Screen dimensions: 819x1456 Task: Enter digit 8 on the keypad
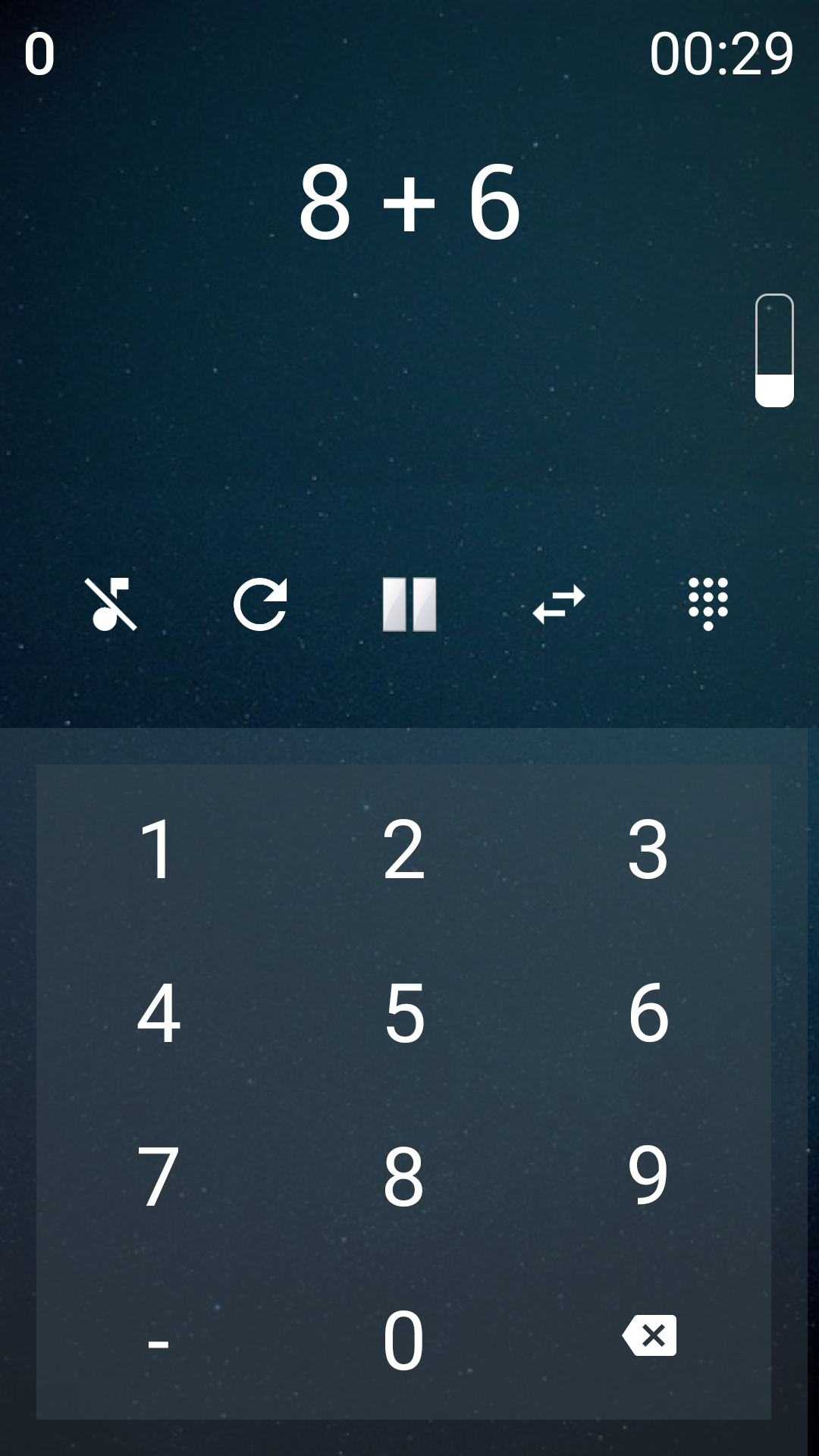click(403, 1176)
